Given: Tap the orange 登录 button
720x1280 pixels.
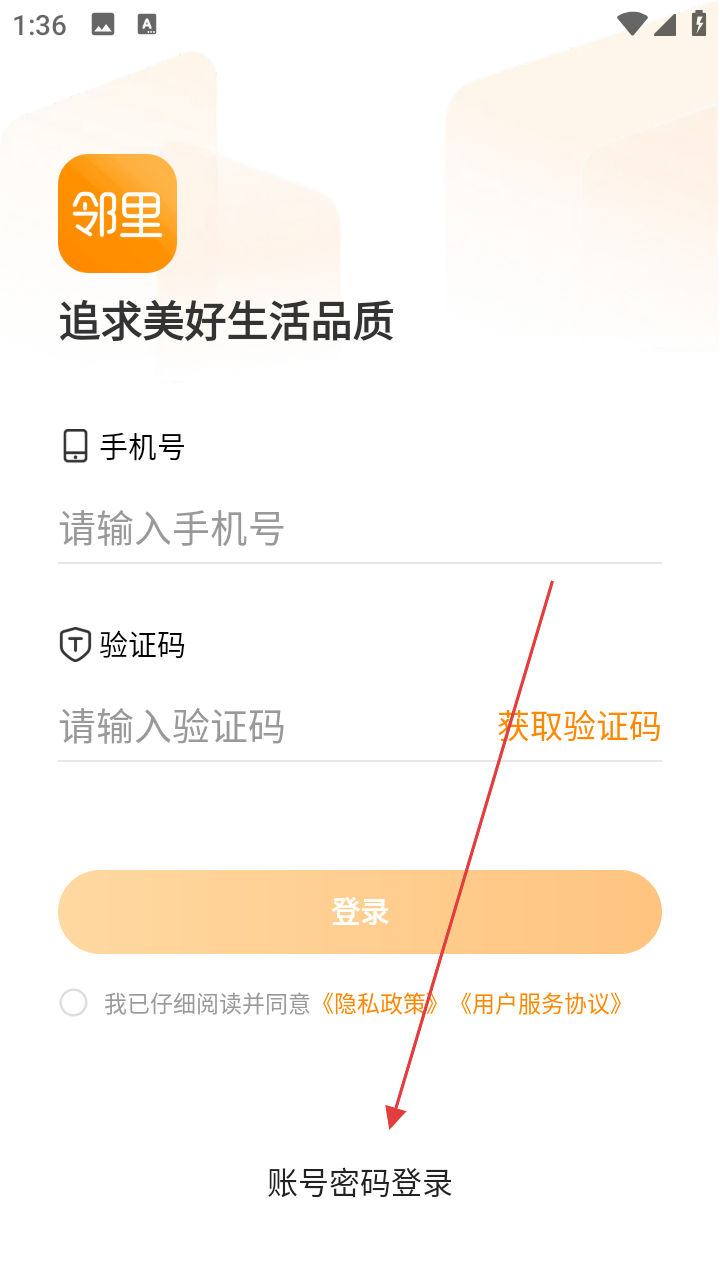Looking at the screenshot, I should (x=360, y=912).
